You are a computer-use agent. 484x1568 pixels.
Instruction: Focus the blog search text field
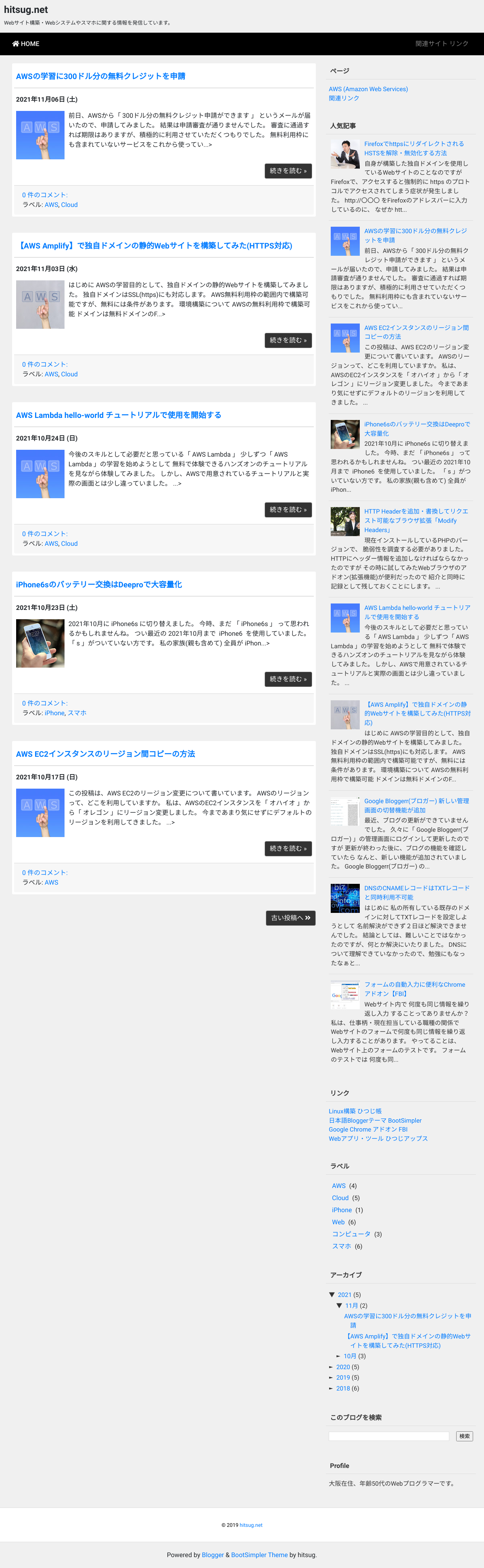[388, 1436]
